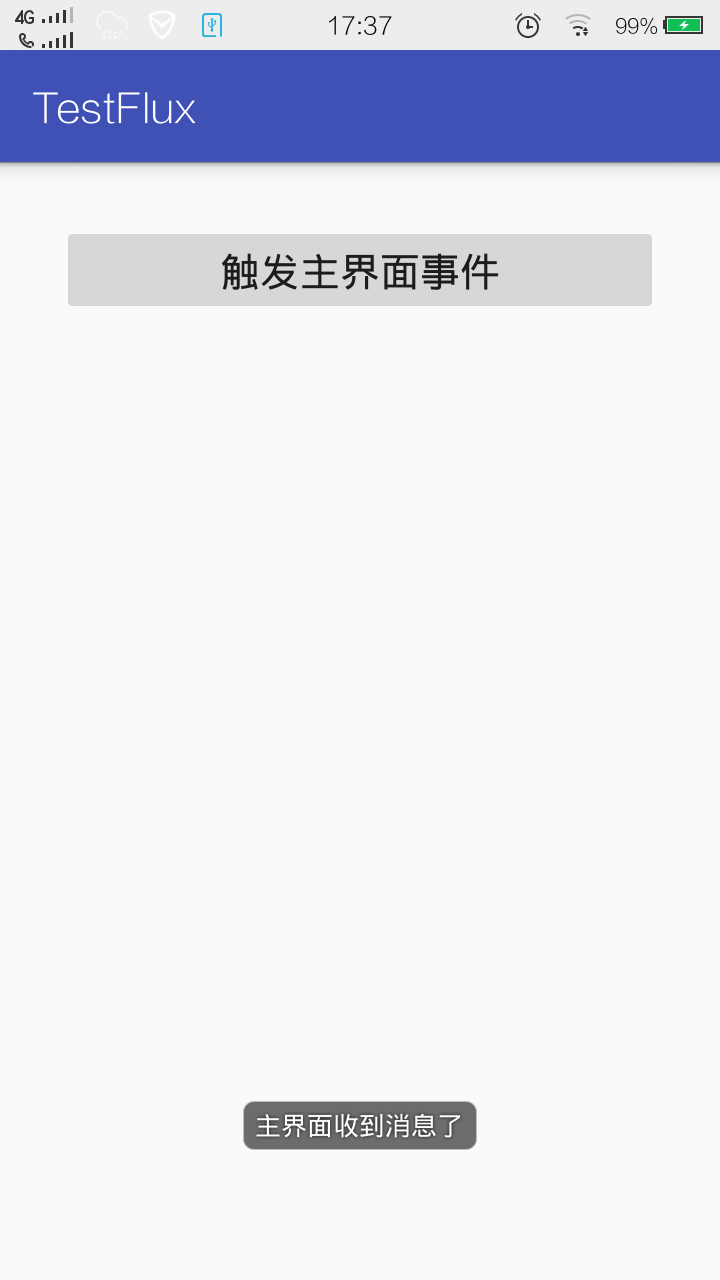
Task: Tap the 触发主界面事件 button
Action: [x=360, y=270]
